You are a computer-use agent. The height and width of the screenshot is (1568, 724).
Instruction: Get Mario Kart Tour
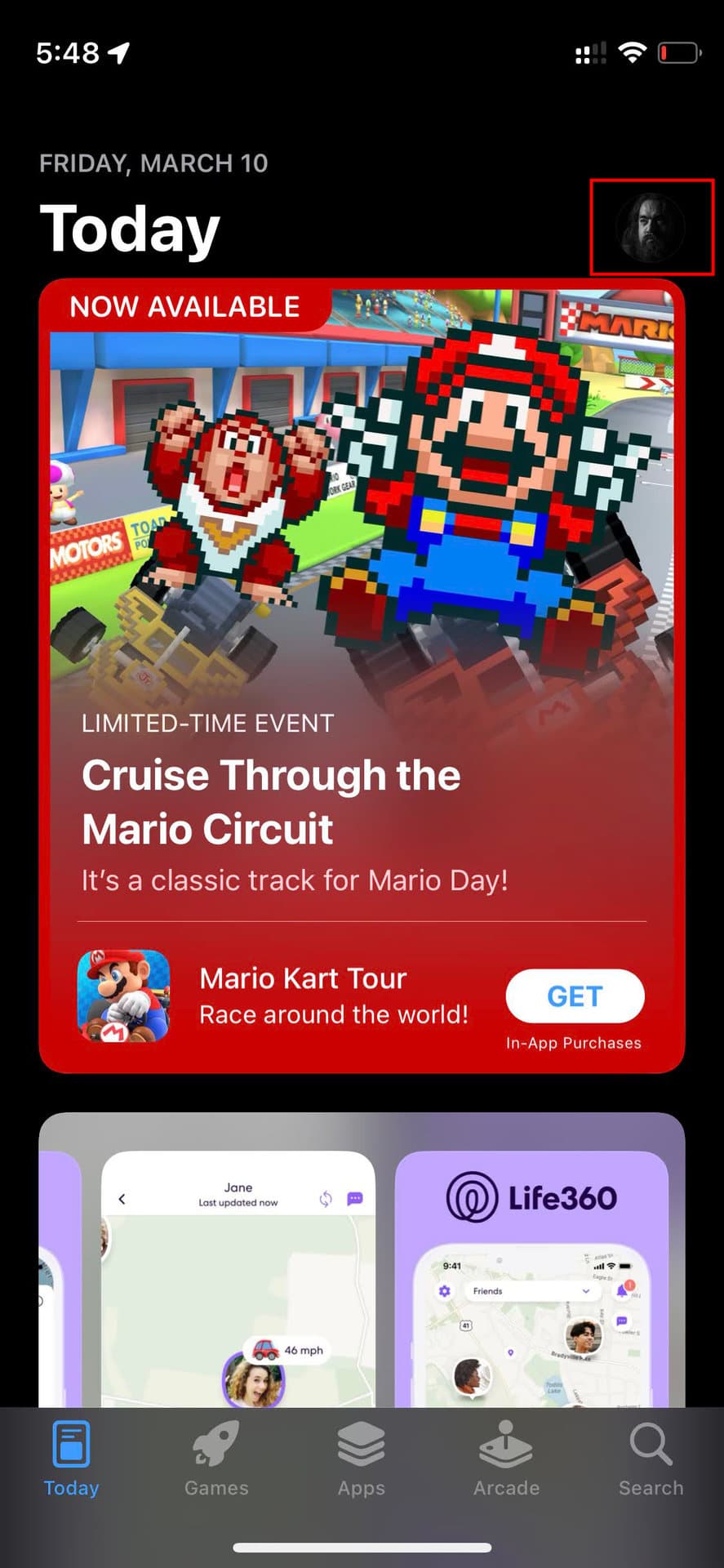(575, 996)
